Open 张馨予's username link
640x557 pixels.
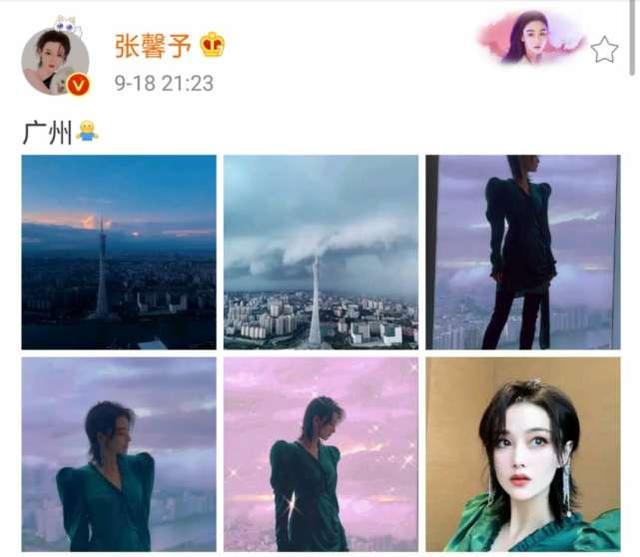[x=155, y=45]
